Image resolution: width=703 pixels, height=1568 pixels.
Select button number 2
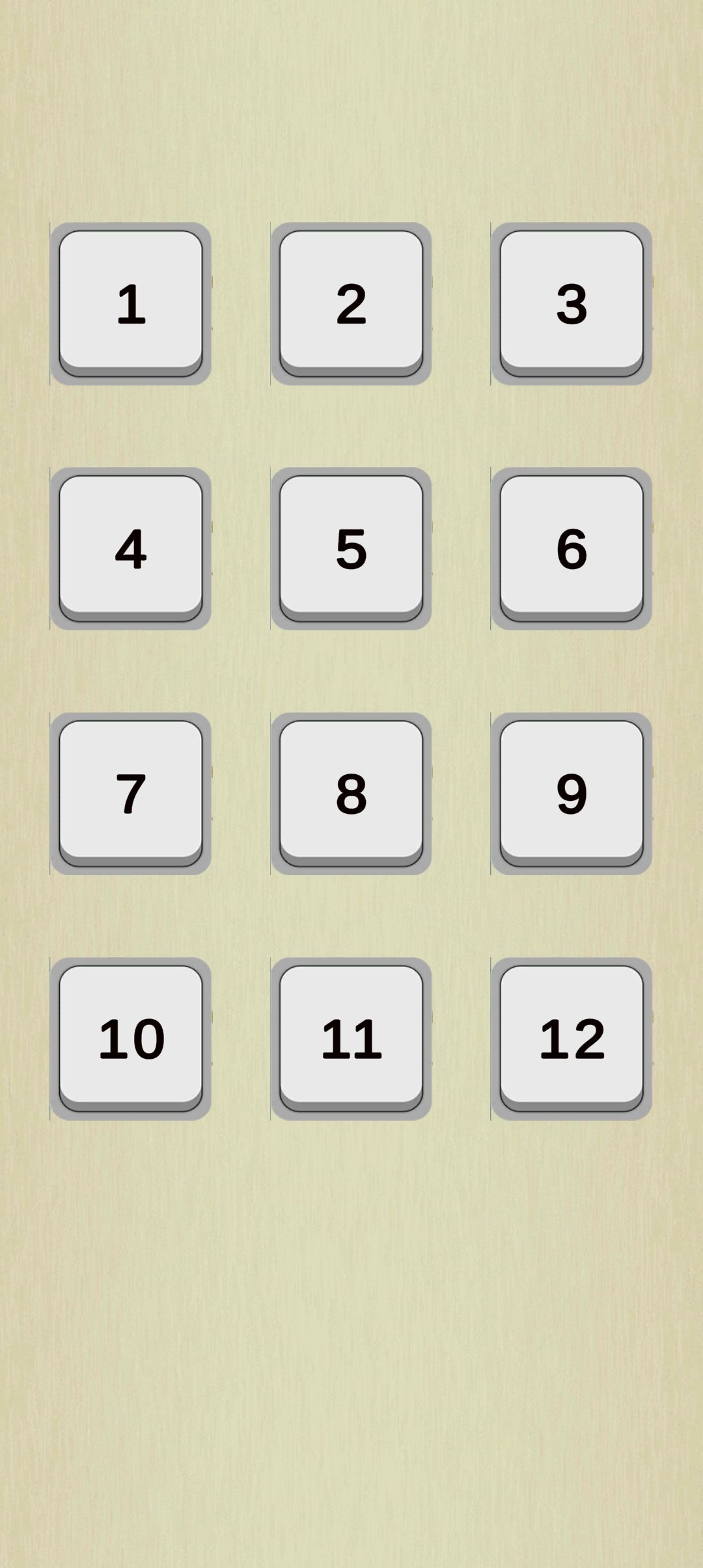click(351, 303)
